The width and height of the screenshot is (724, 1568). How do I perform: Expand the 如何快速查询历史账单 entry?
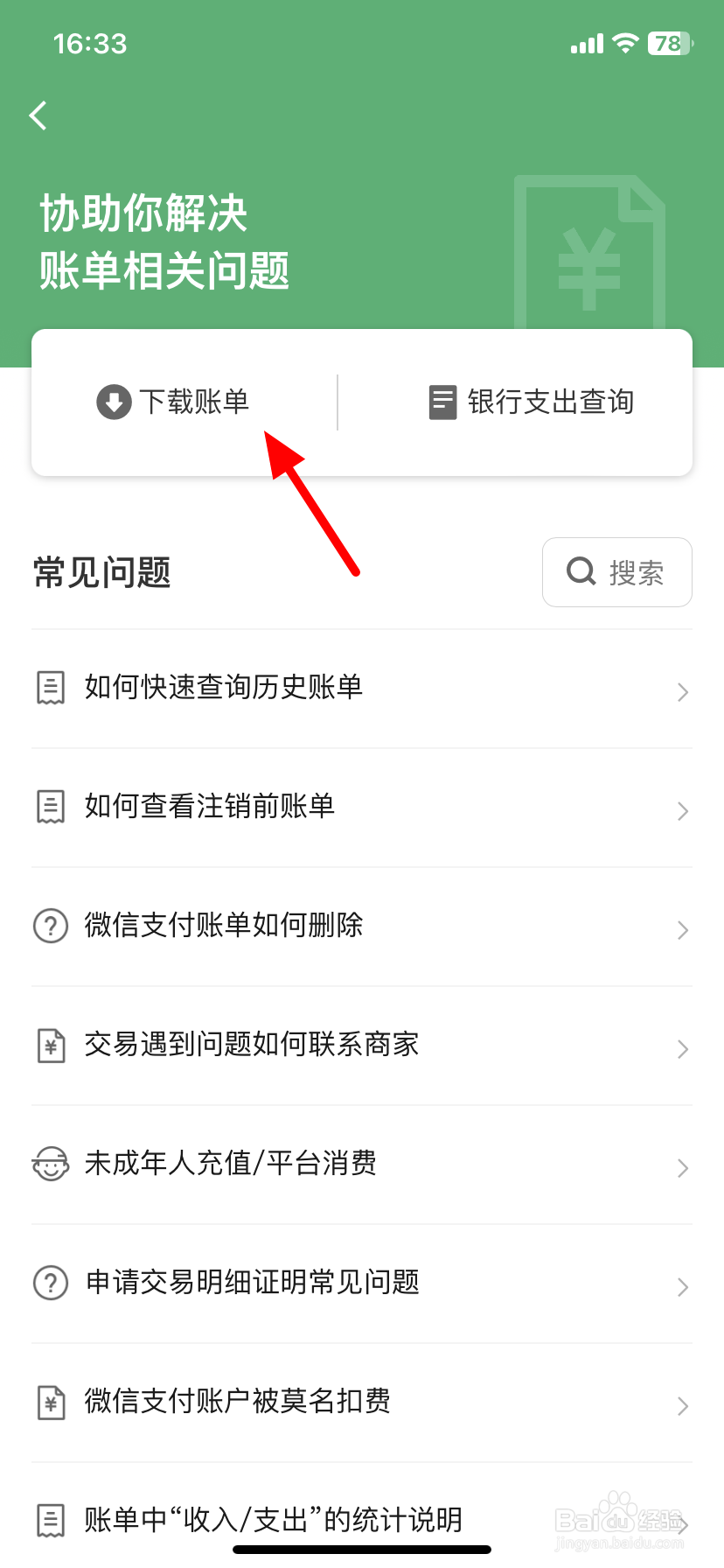click(683, 691)
